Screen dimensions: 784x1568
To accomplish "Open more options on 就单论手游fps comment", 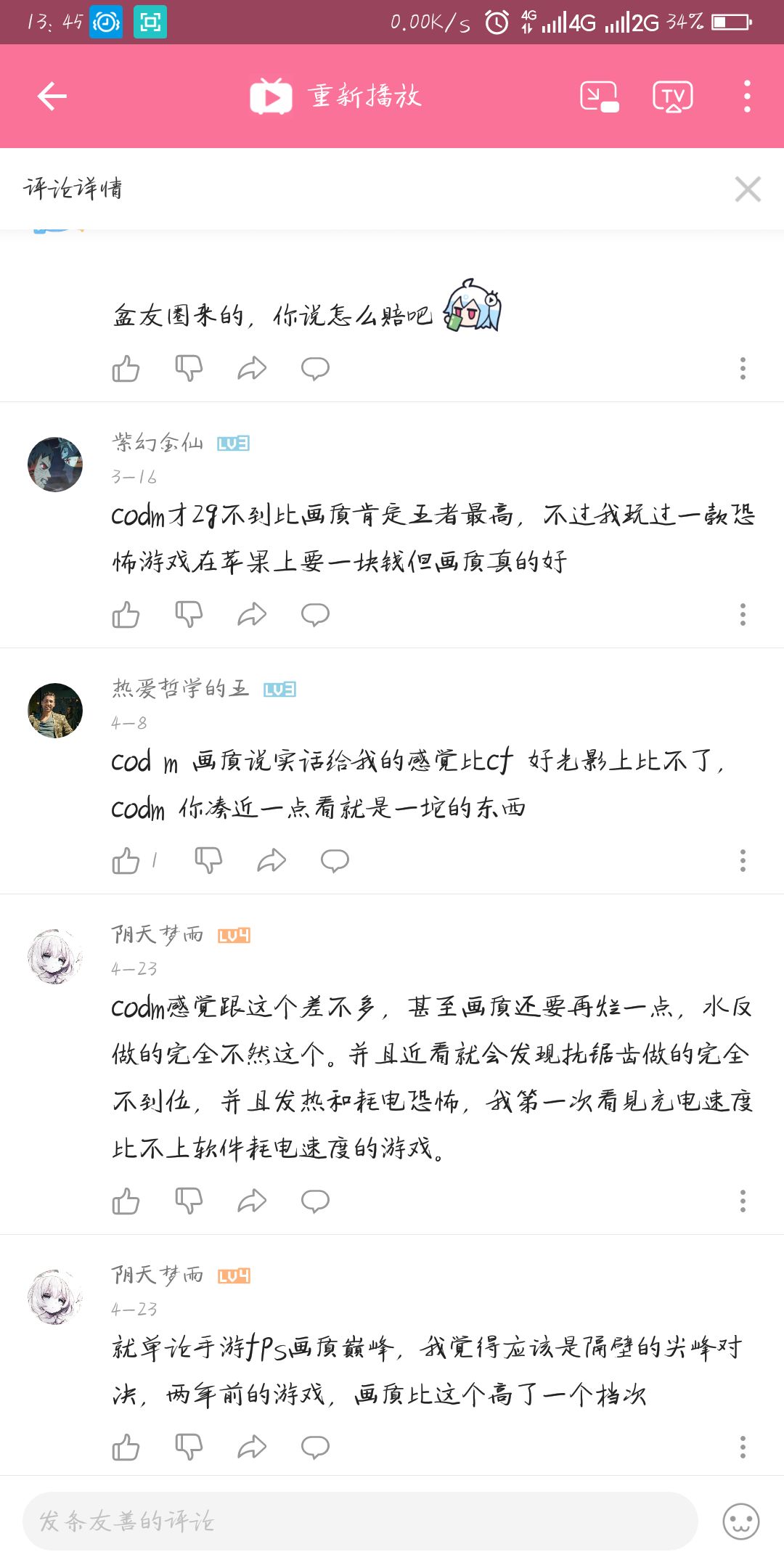I will (x=743, y=1447).
